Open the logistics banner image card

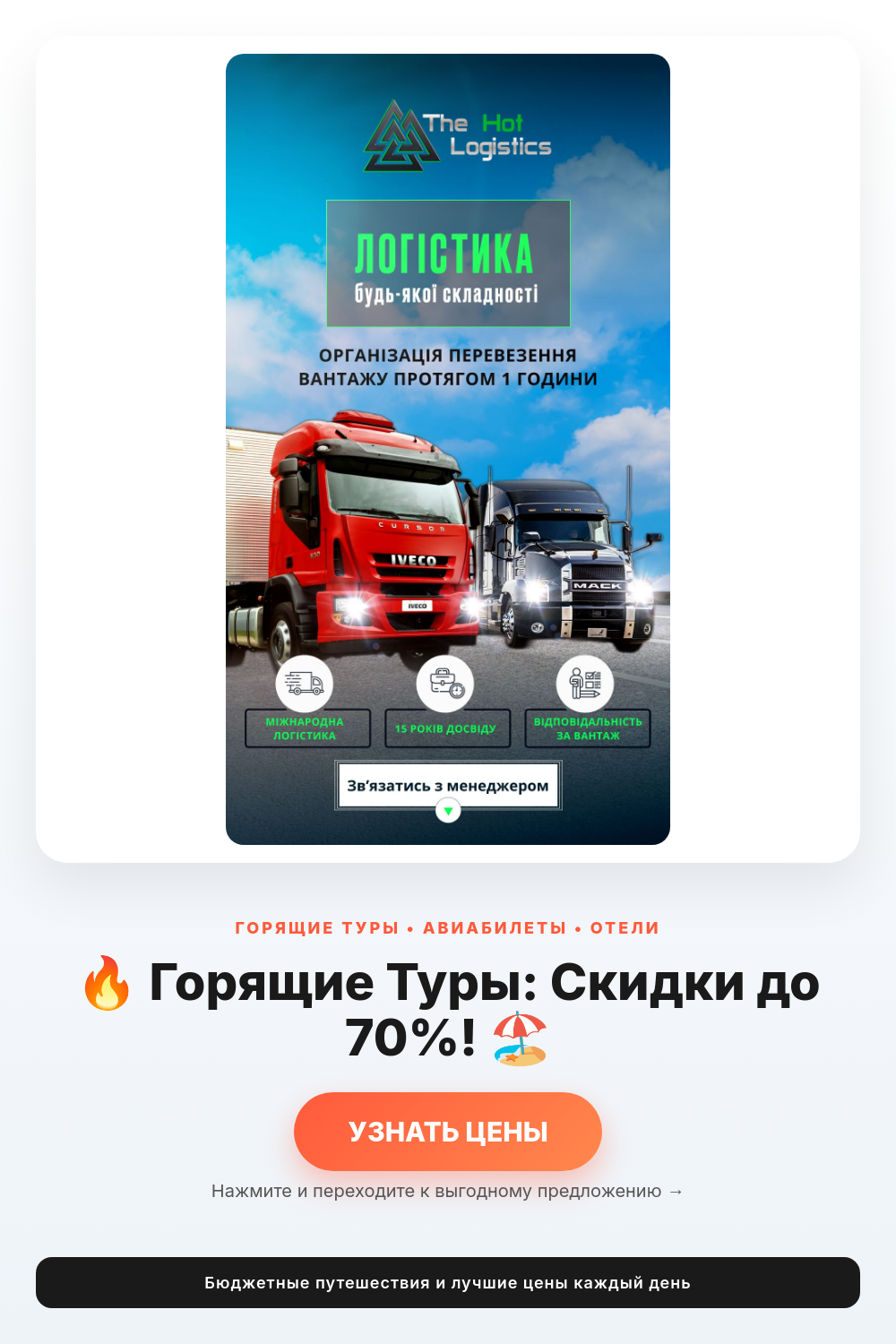click(x=448, y=449)
